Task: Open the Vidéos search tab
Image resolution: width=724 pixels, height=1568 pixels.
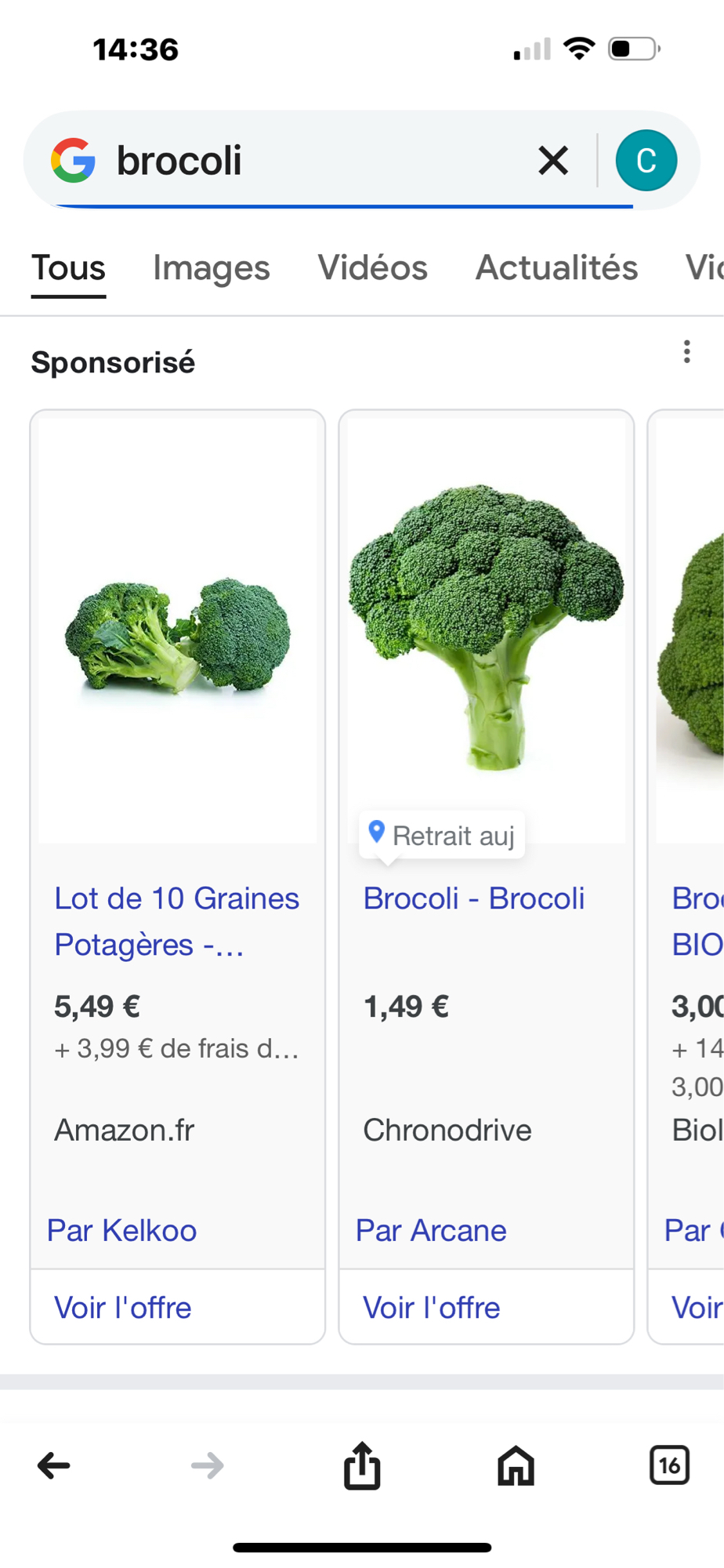Action: tap(372, 267)
